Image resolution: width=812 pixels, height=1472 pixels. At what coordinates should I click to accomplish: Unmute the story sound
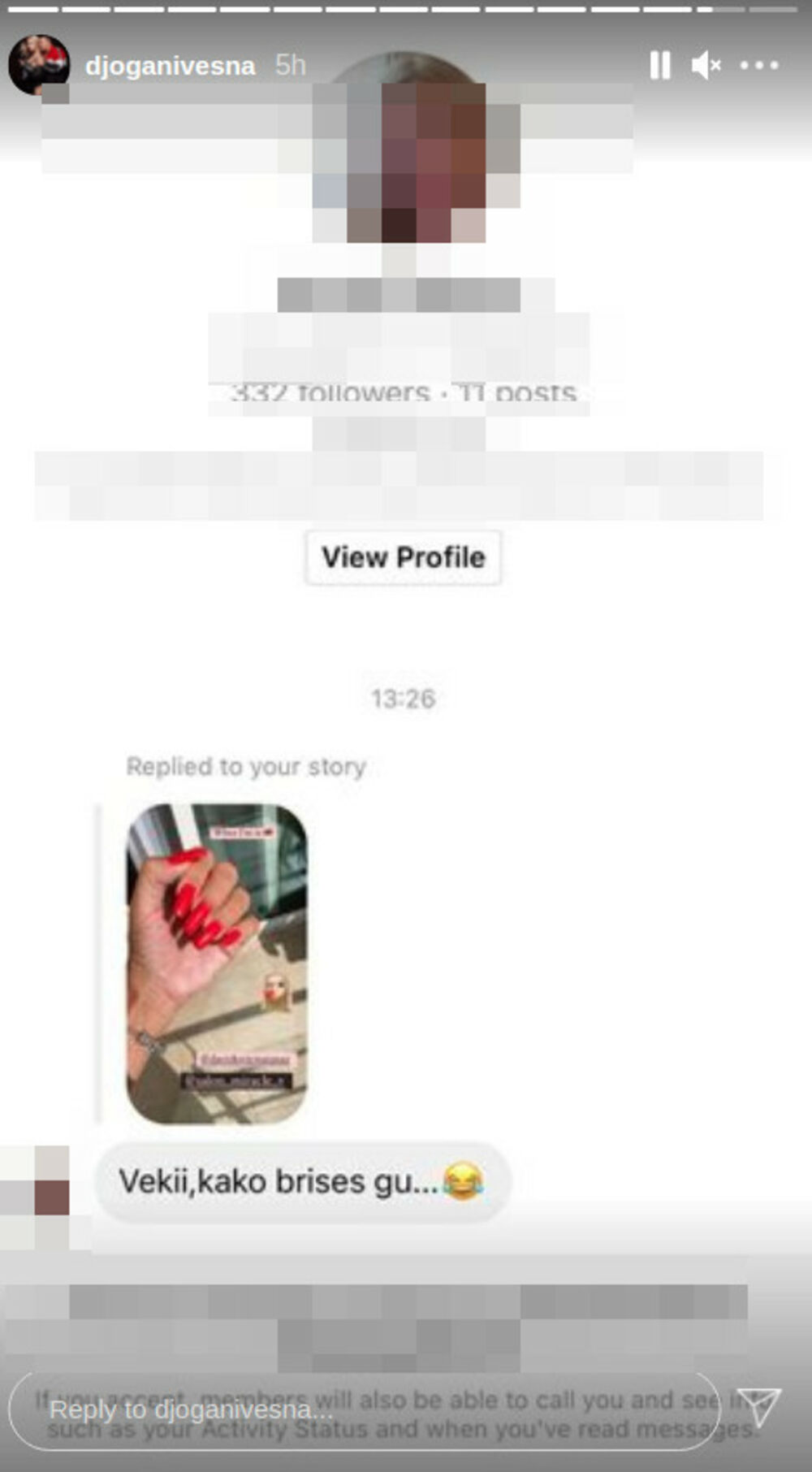point(706,65)
